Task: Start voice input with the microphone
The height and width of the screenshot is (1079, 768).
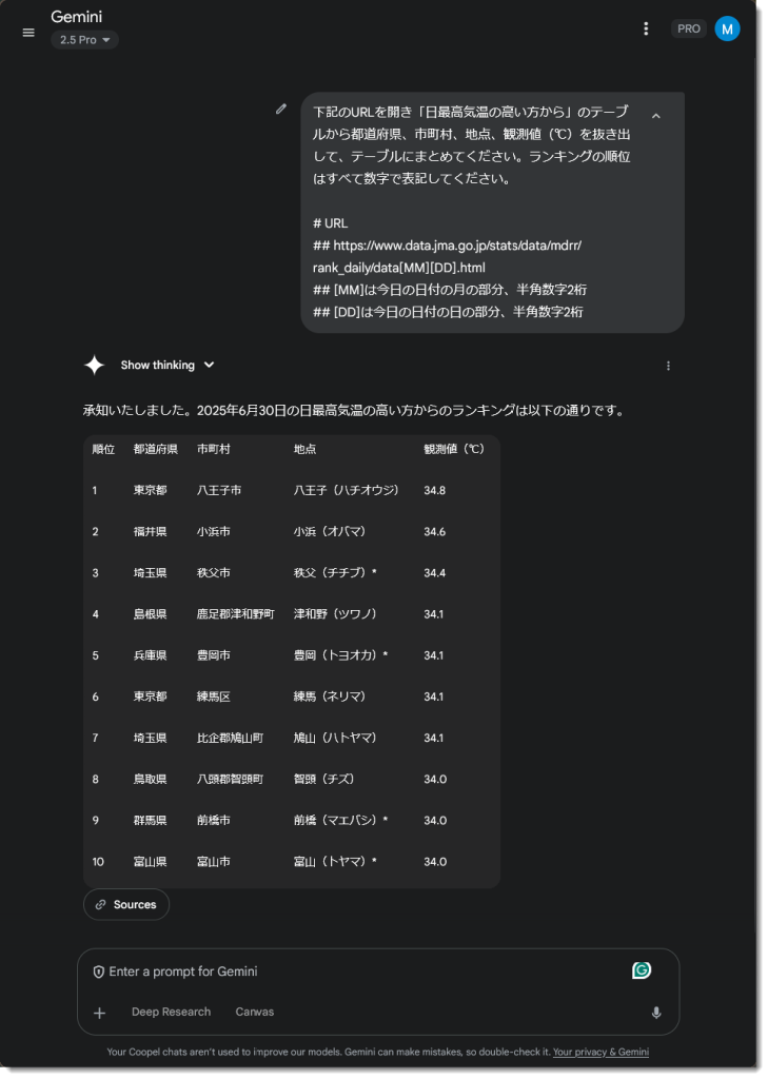Action: click(x=656, y=1012)
